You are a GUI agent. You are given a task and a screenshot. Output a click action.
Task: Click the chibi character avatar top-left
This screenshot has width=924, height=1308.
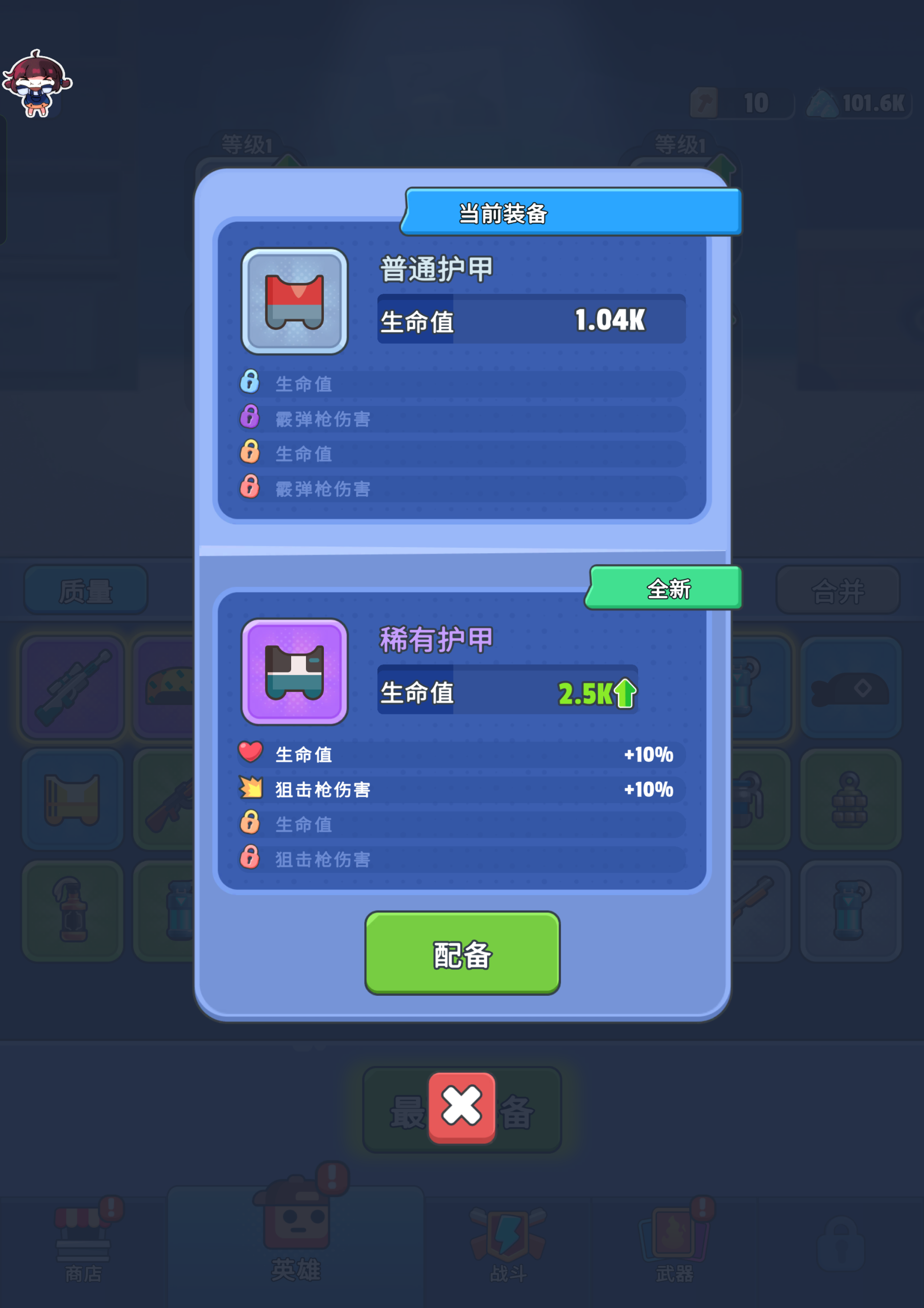point(37,83)
